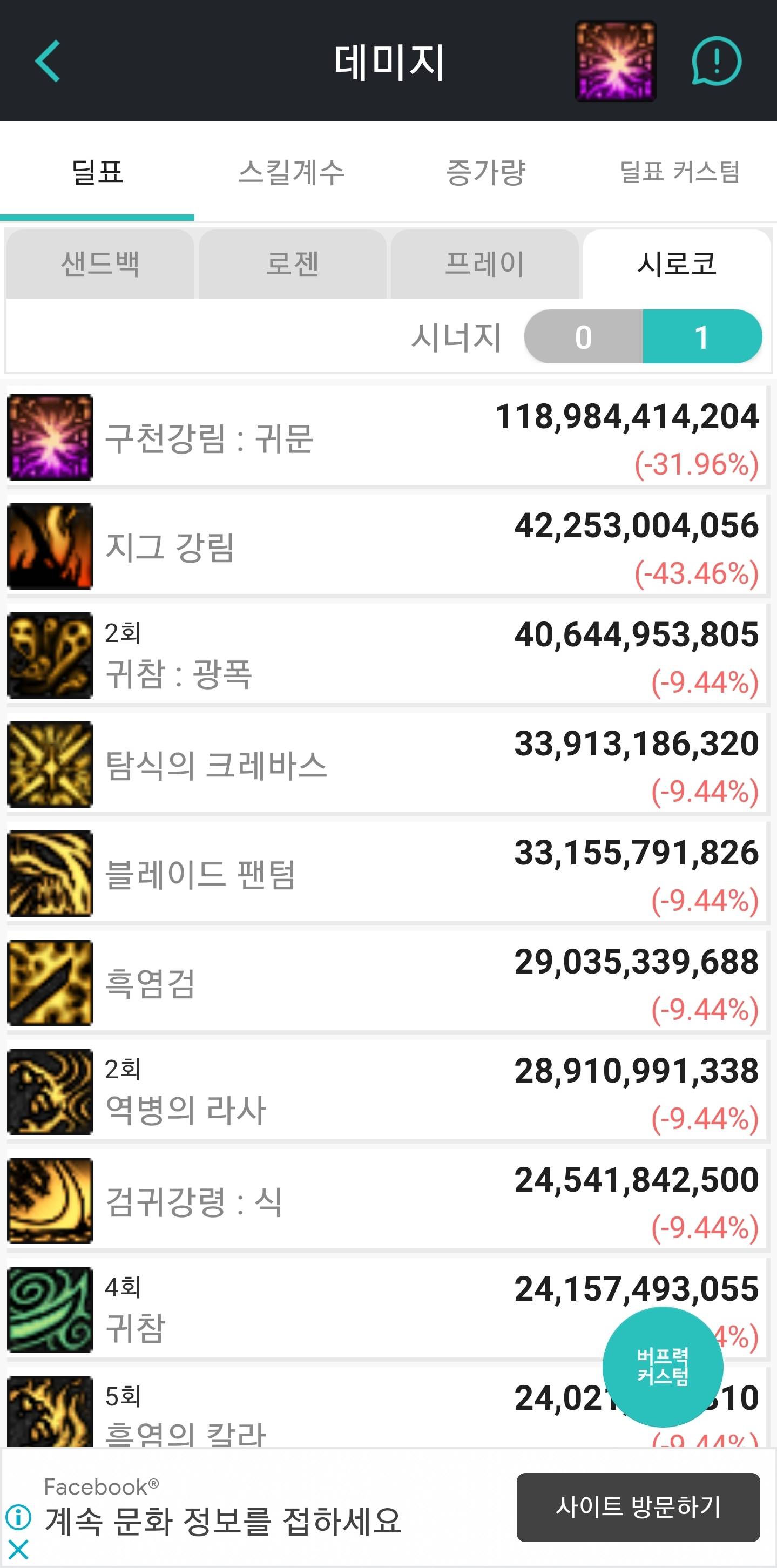
Task: Open the 딜표 커스텀 tab
Action: click(680, 172)
